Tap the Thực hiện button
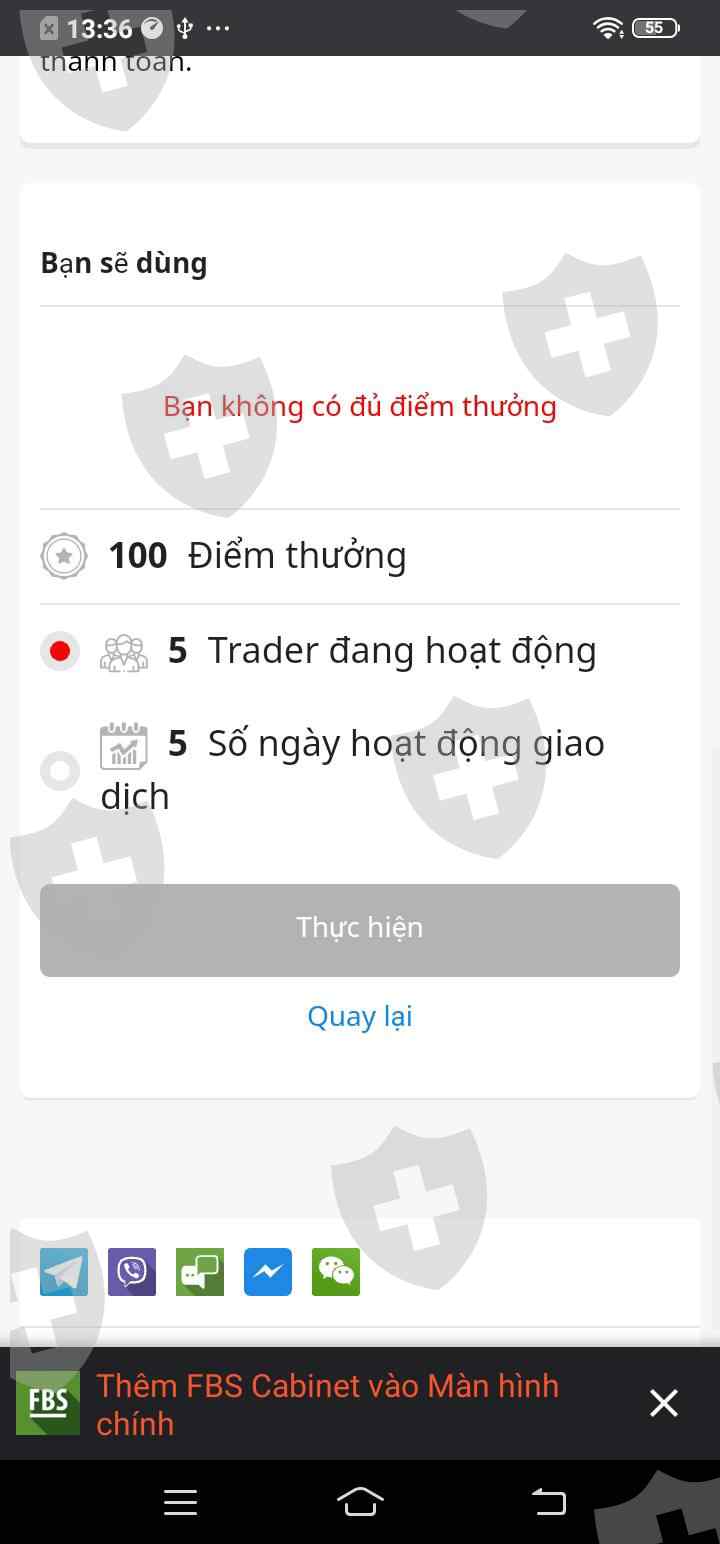720x1544 pixels. (x=360, y=930)
